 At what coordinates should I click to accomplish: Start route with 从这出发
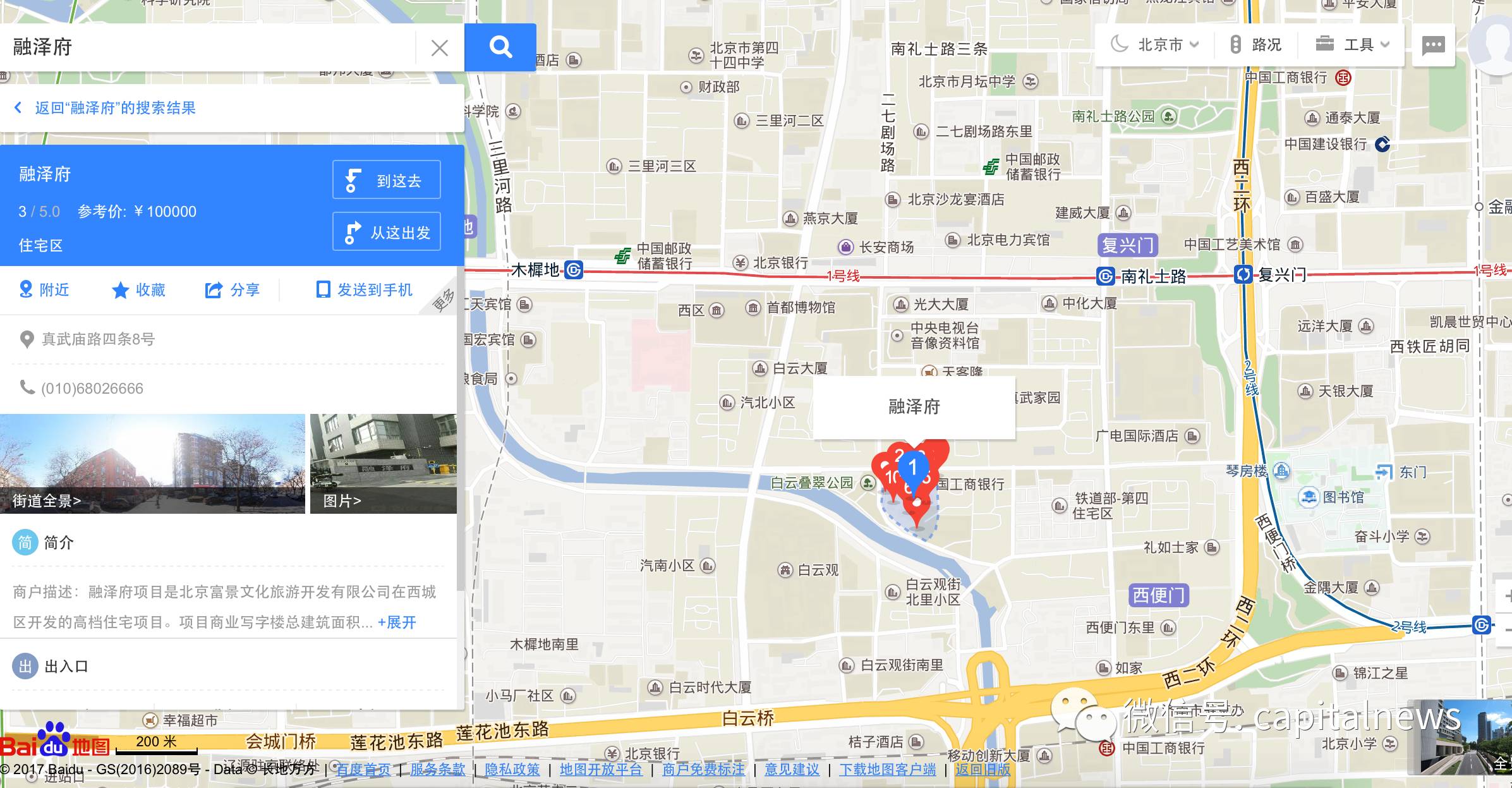tap(386, 232)
